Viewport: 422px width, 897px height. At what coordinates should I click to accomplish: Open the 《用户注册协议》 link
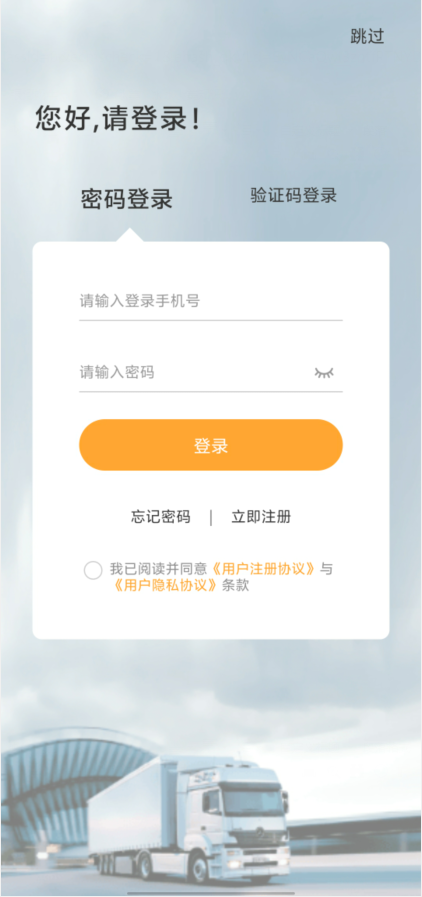tap(264, 569)
